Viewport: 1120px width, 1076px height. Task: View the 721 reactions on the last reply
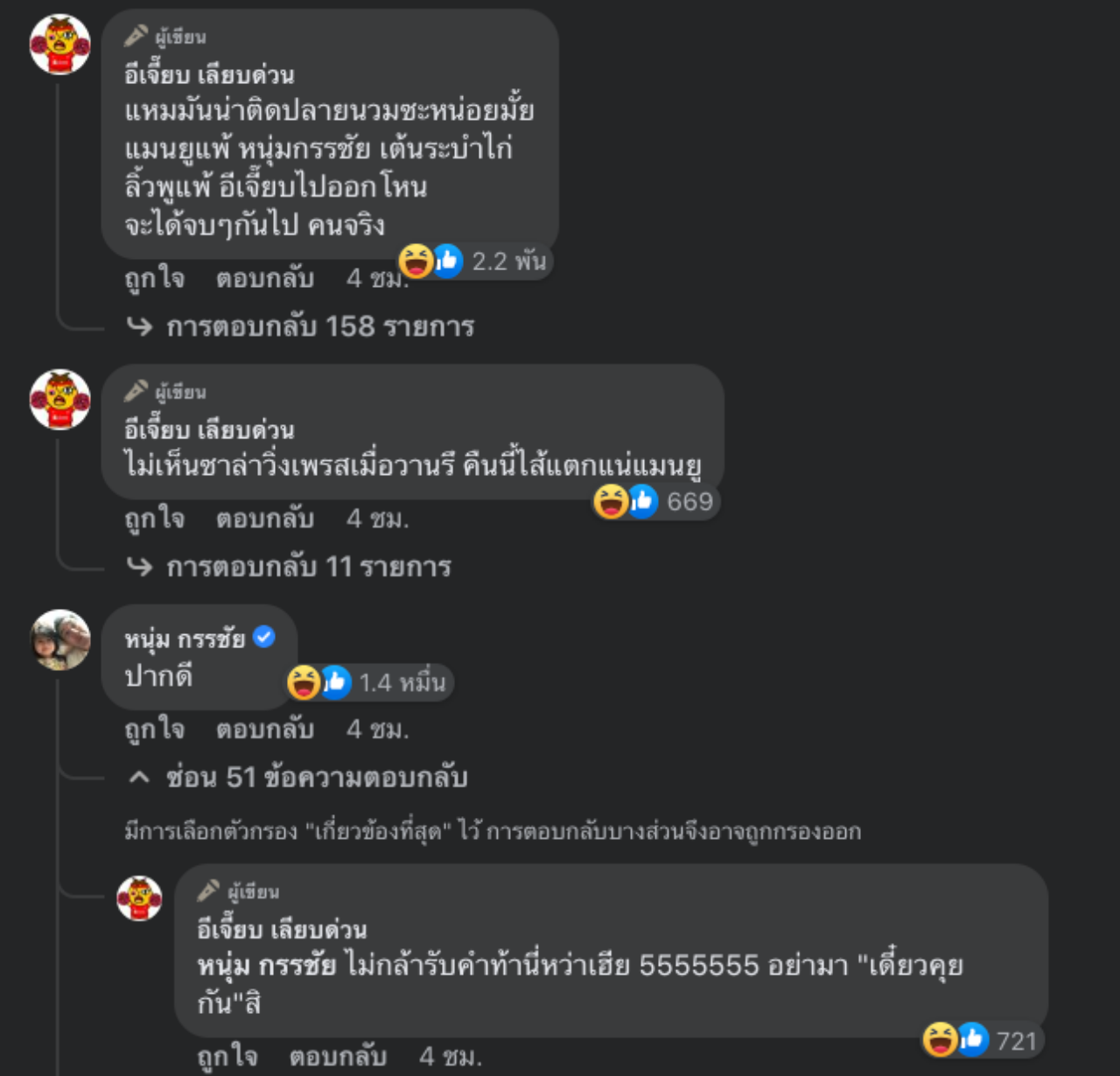(x=983, y=1040)
